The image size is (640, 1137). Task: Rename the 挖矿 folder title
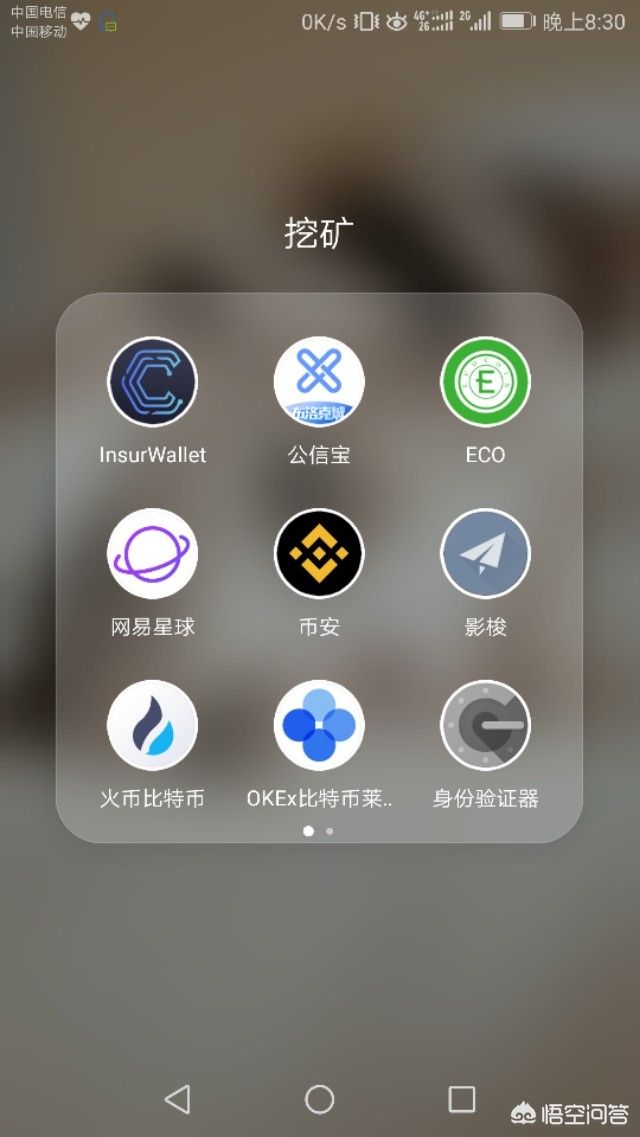click(319, 234)
